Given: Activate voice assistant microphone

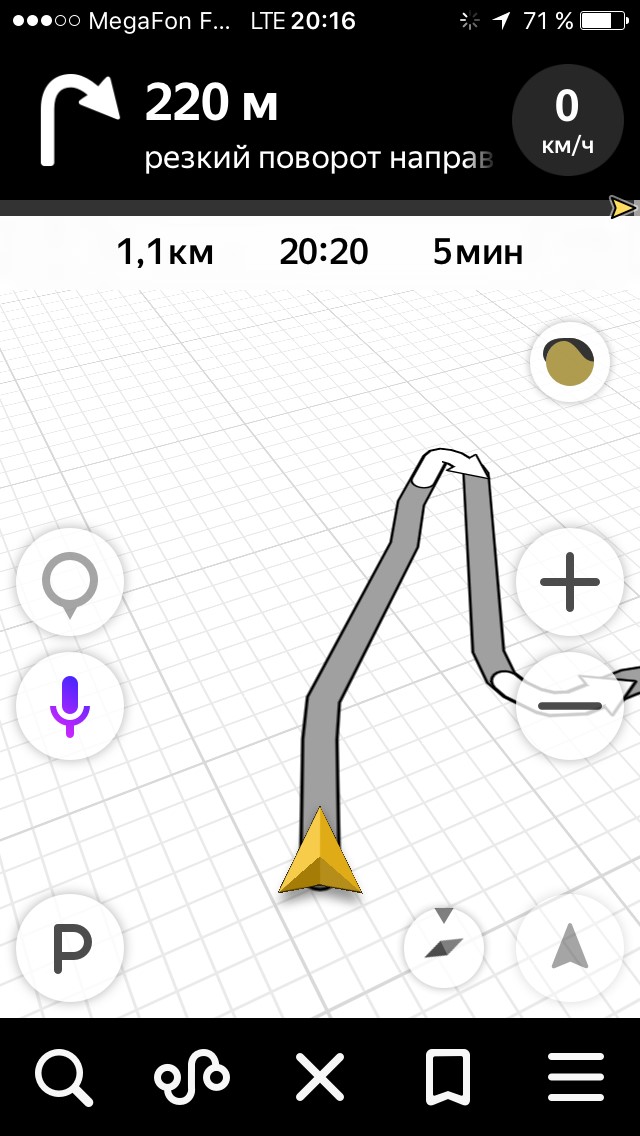Looking at the screenshot, I should tap(70, 706).
